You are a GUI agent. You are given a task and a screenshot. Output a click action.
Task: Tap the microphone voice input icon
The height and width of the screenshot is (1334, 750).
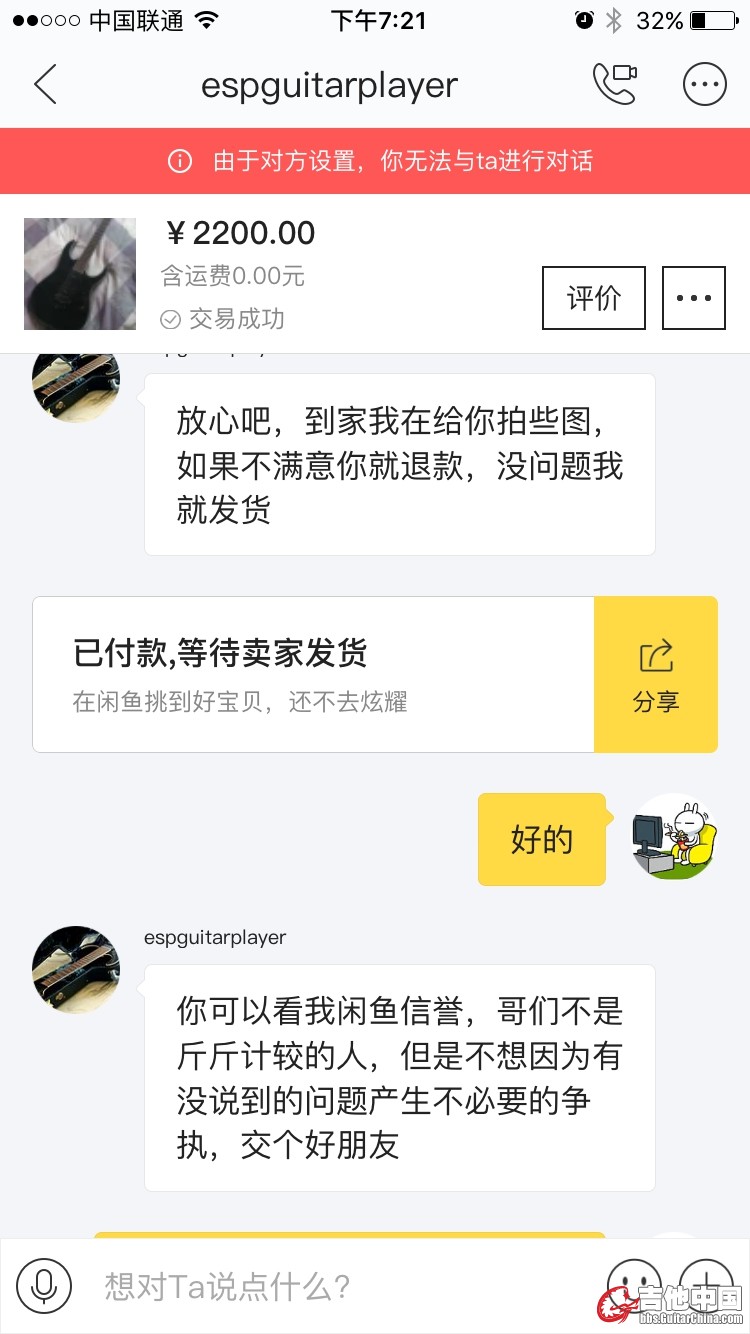pyautogui.click(x=44, y=1286)
